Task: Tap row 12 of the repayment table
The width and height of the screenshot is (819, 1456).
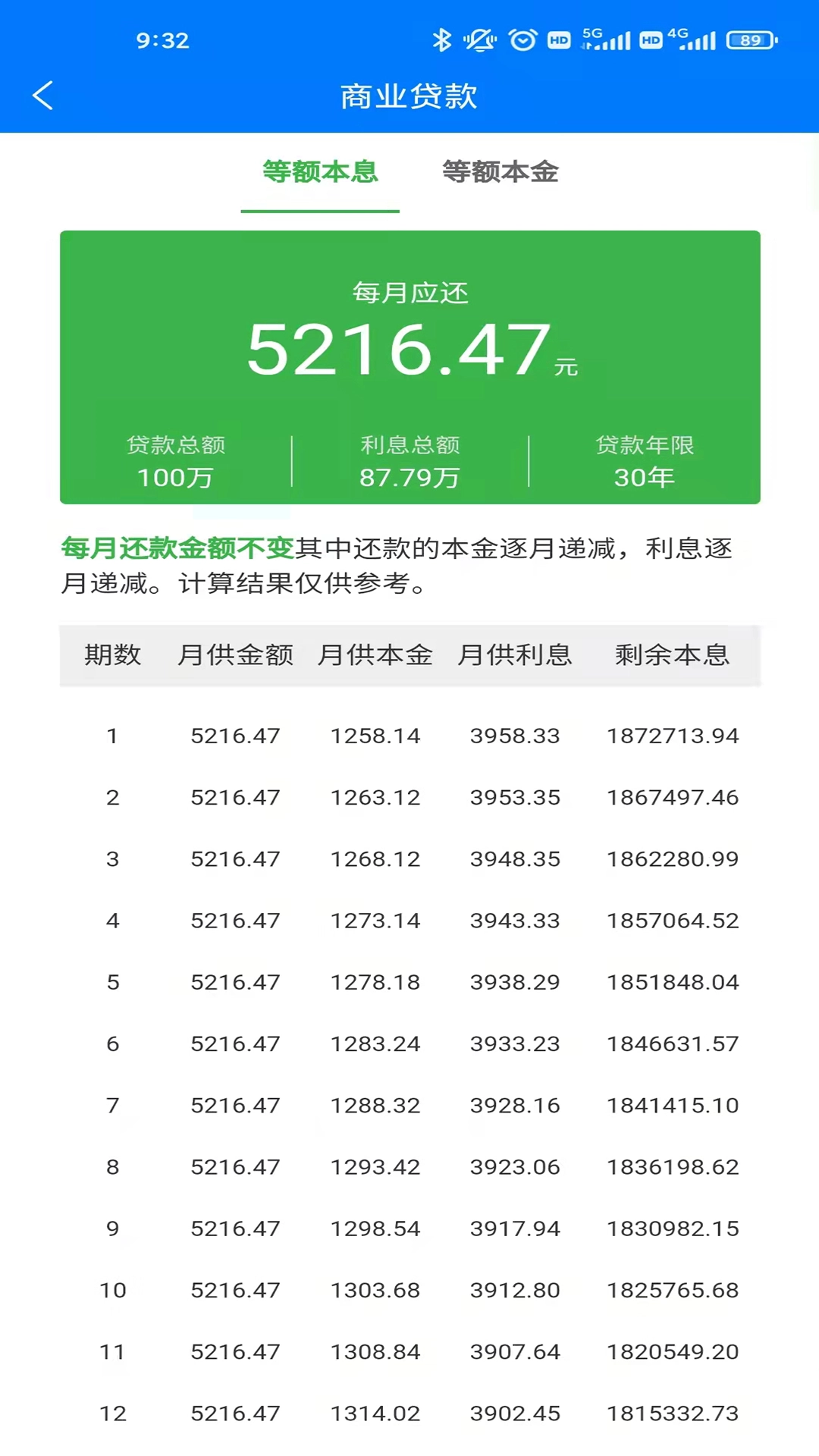Action: pyautogui.click(x=409, y=1413)
